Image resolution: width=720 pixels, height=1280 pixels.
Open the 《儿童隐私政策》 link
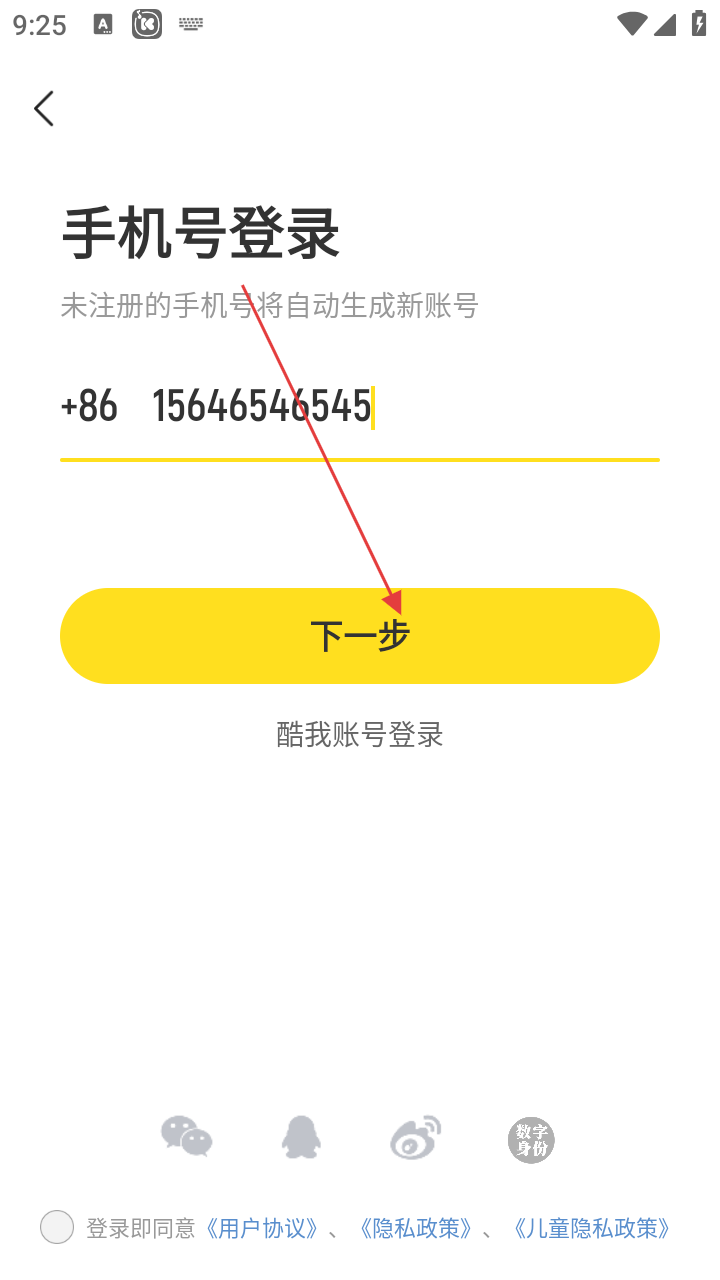(590, 1228)
